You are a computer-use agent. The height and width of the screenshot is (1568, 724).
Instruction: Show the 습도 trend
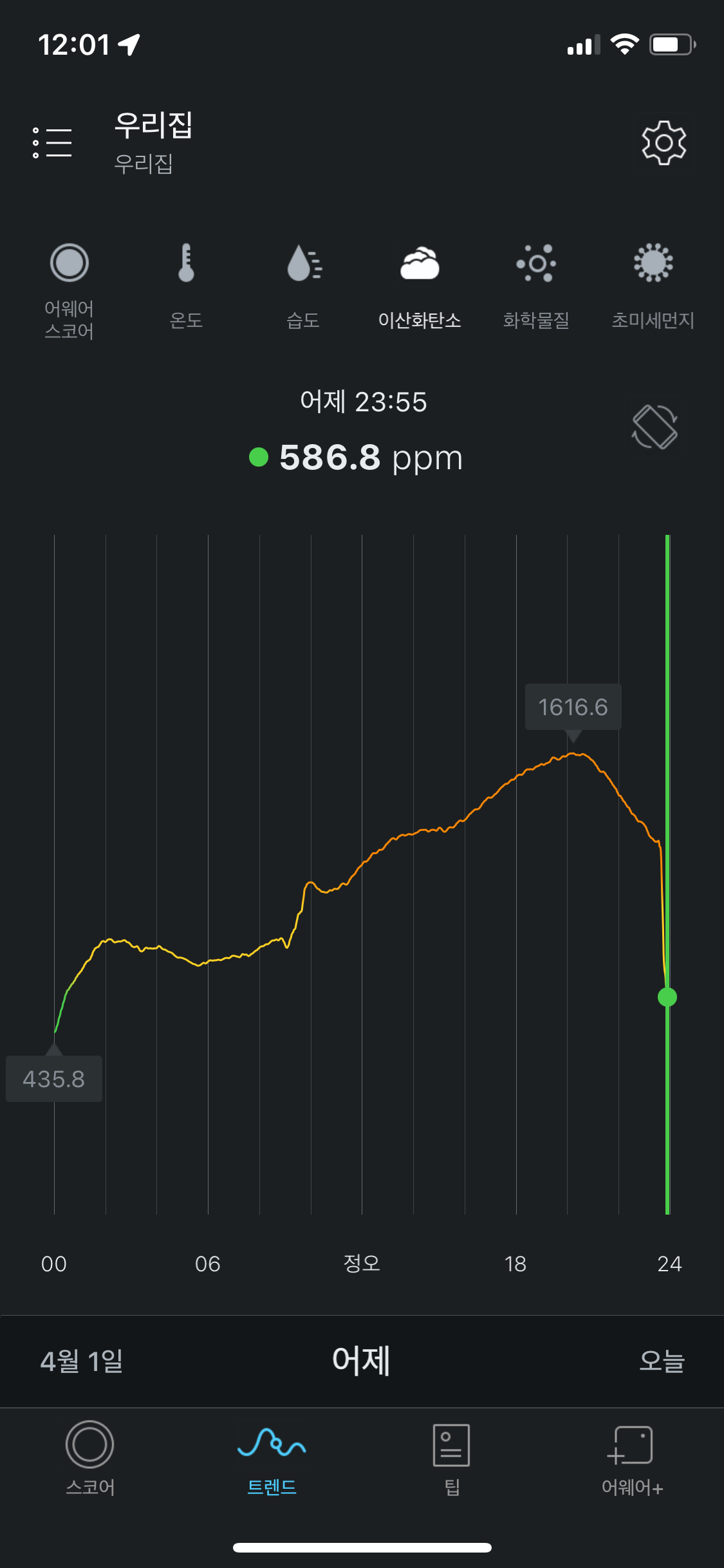(303, 286)
